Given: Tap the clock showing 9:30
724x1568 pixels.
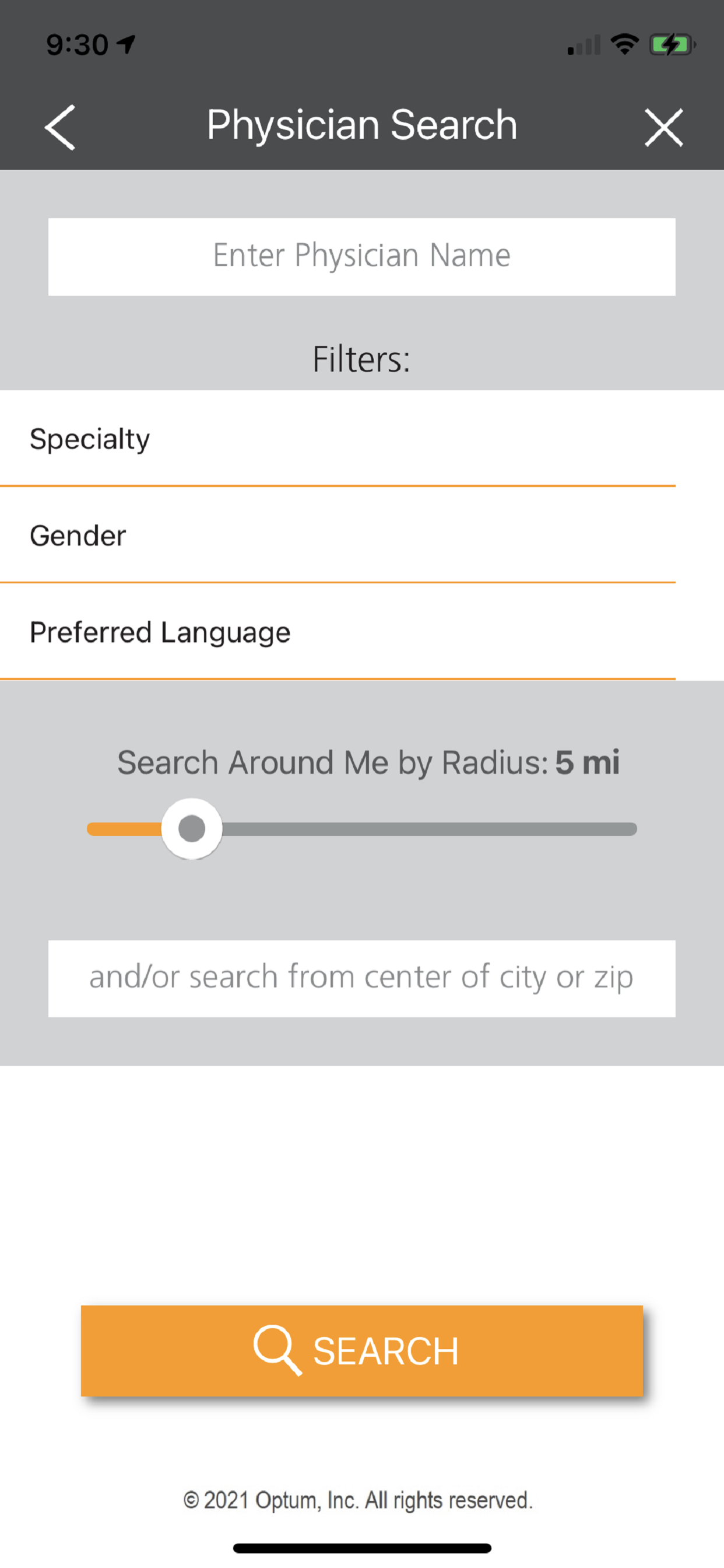Looking at the screenshot, I should coord(79,43).
